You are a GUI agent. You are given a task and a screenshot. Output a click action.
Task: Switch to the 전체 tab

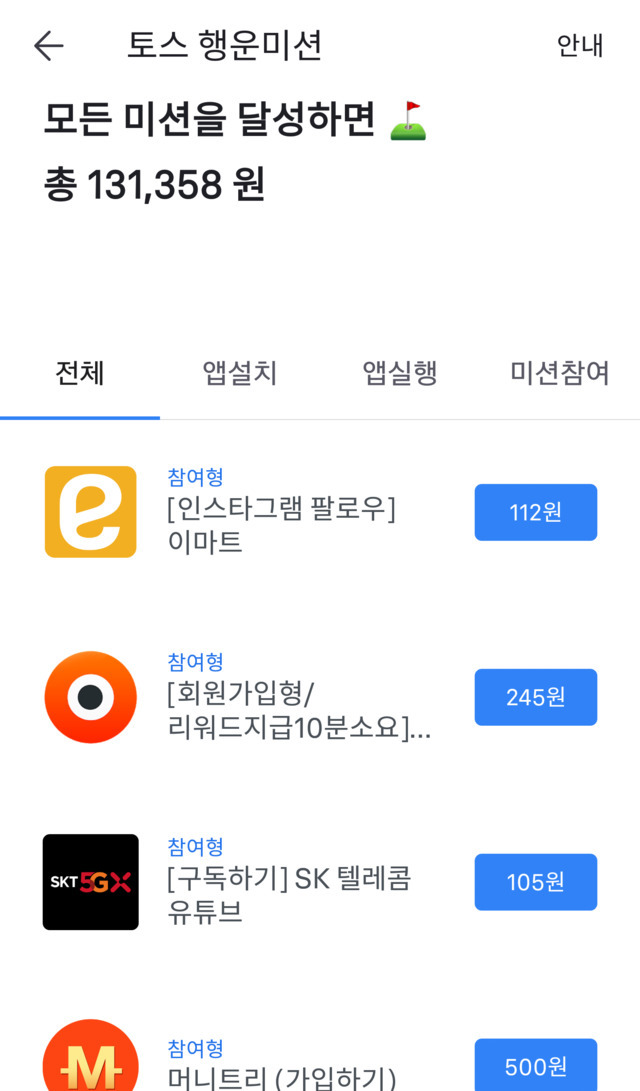coord(80,374)
